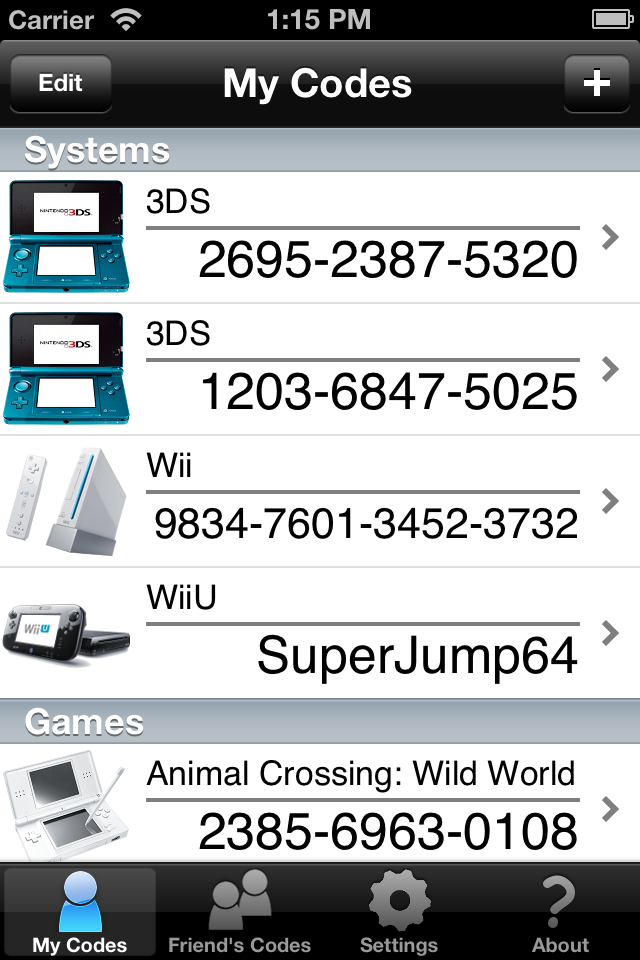This screenshot has width=640, height=960.
Task: Switch to the Settings tab
Action: pyautogui.click(x=399, y=912)
